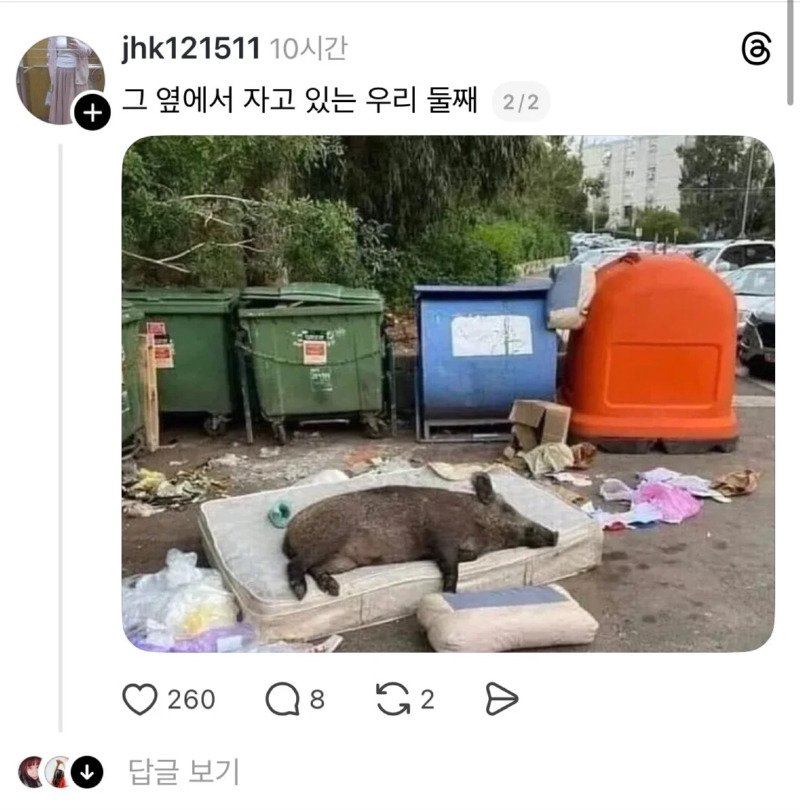Screen dimensions: 800x810
Task: Repost jhk121511's thread
Action: [x=393, y=699]
